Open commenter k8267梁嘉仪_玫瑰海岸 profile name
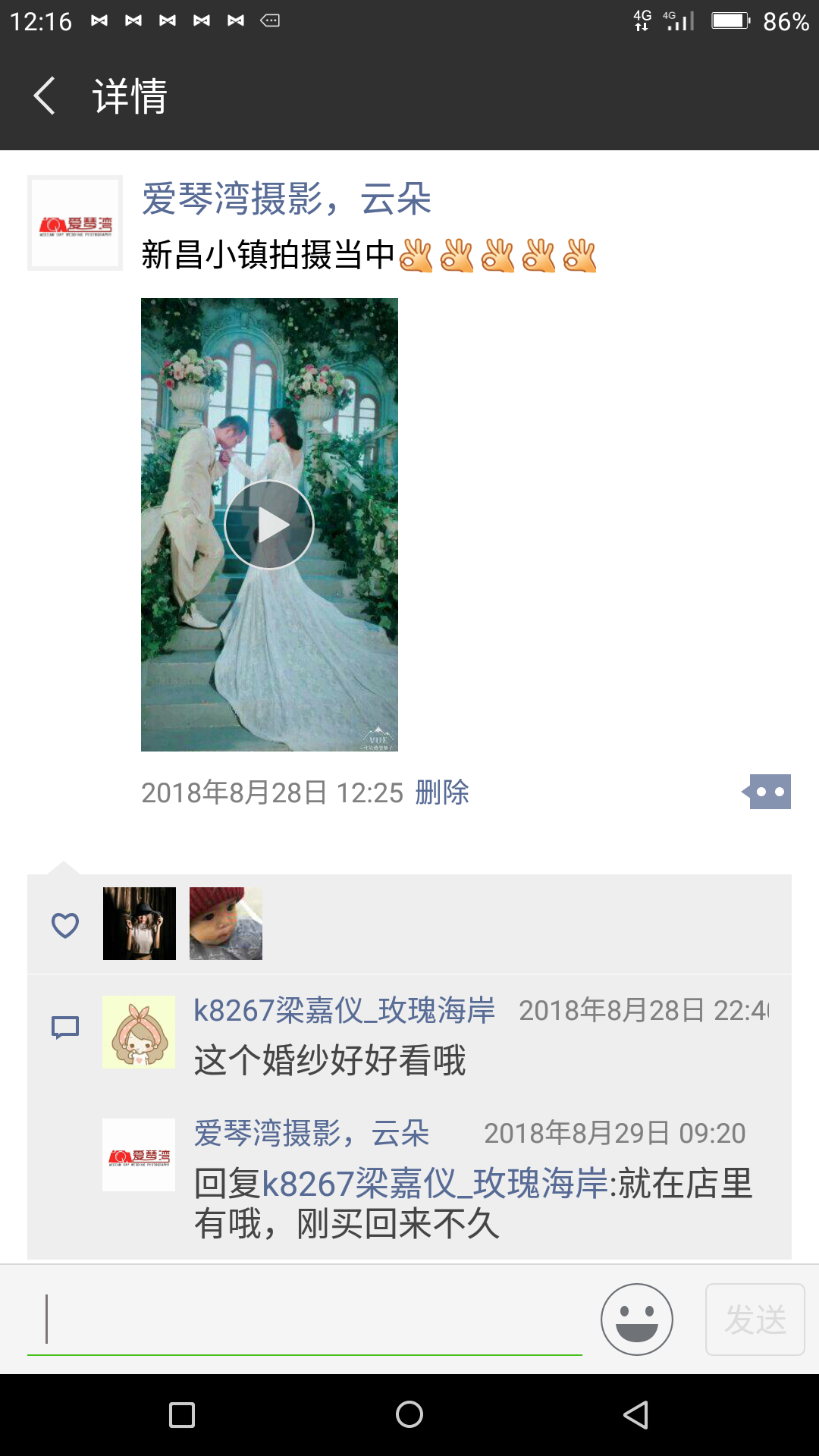Image resolution: width=819 pixels, height=1456 pixels. (x=344, y=1011)
